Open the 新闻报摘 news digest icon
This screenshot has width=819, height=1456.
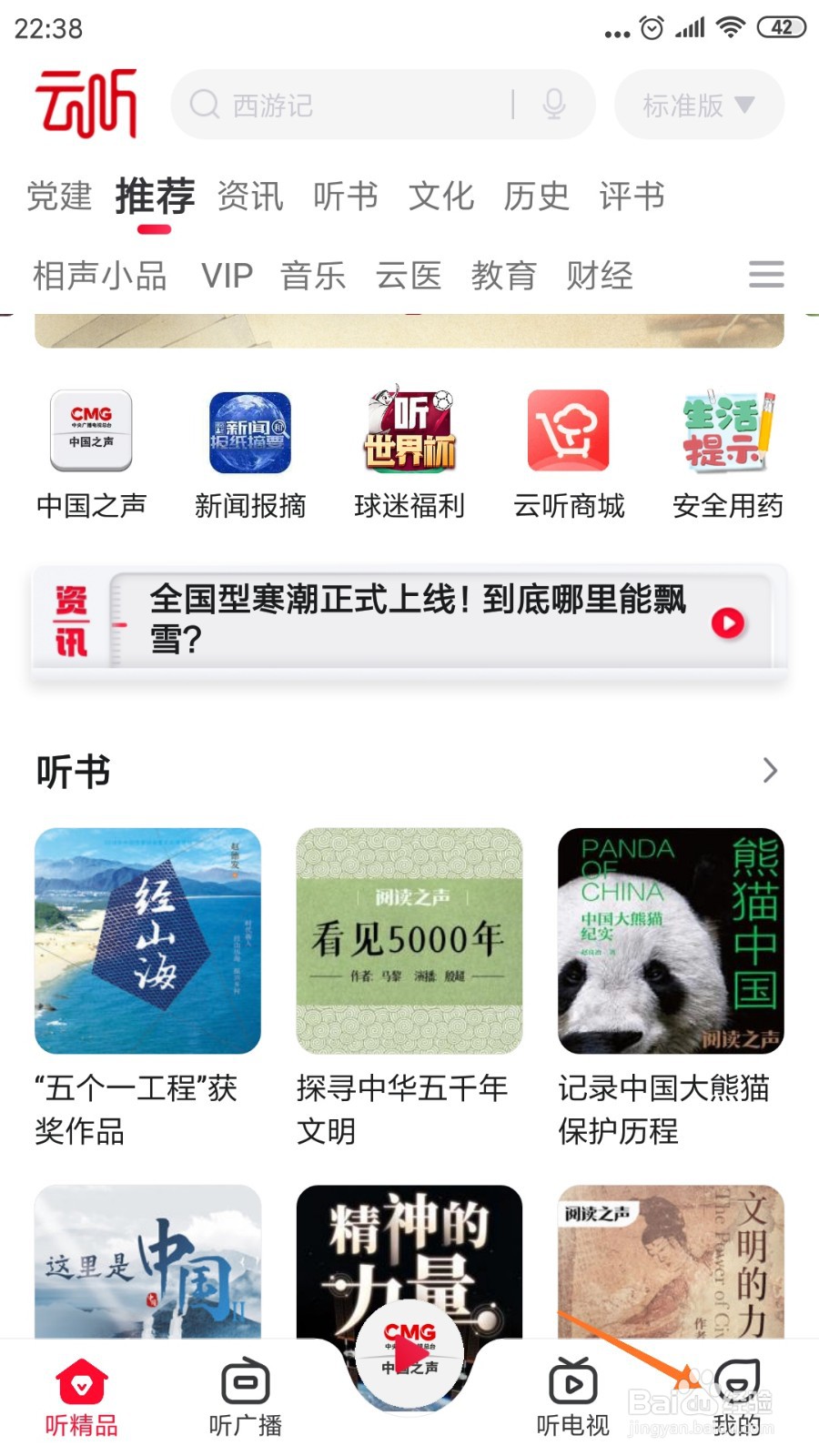(x=250, y=432)
